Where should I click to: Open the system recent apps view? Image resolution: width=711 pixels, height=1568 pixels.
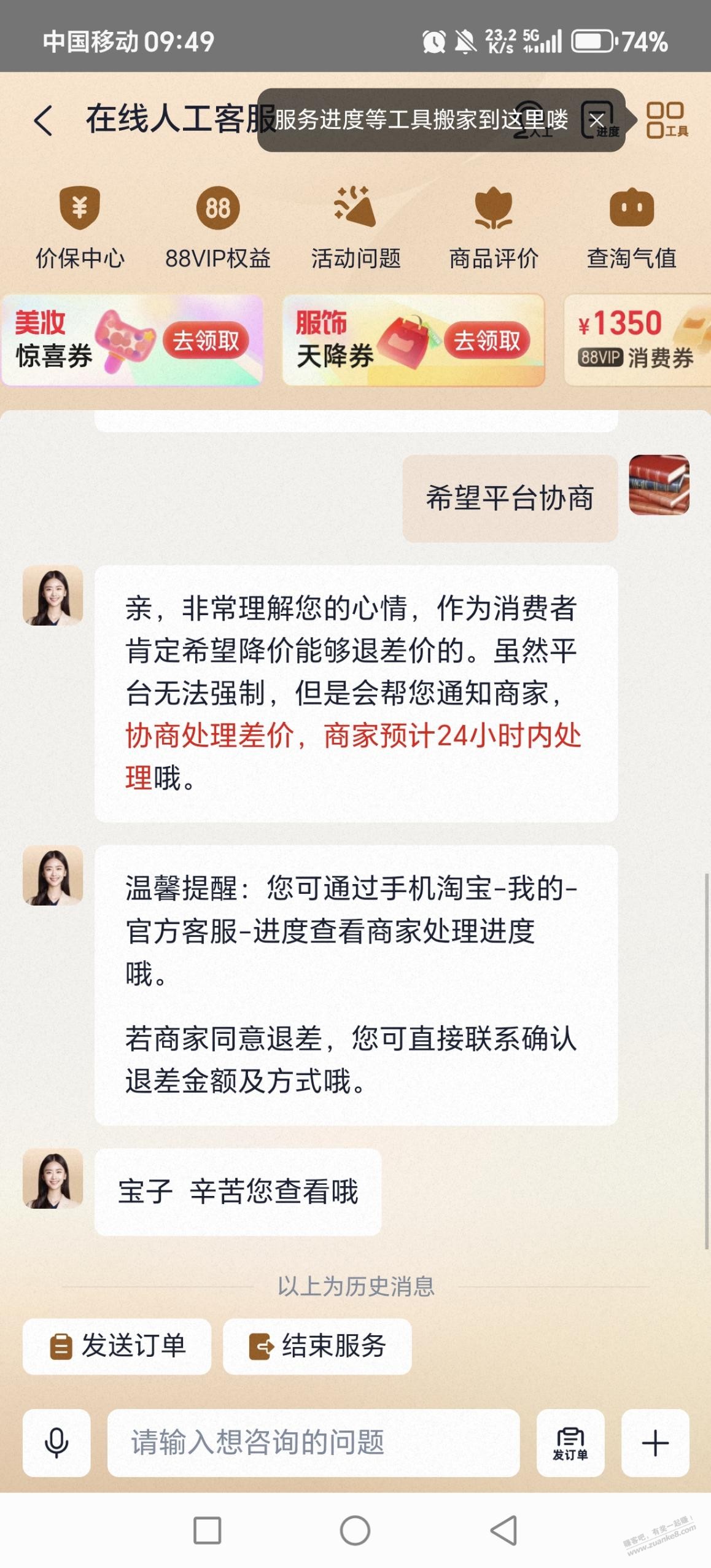[208, 1531]
